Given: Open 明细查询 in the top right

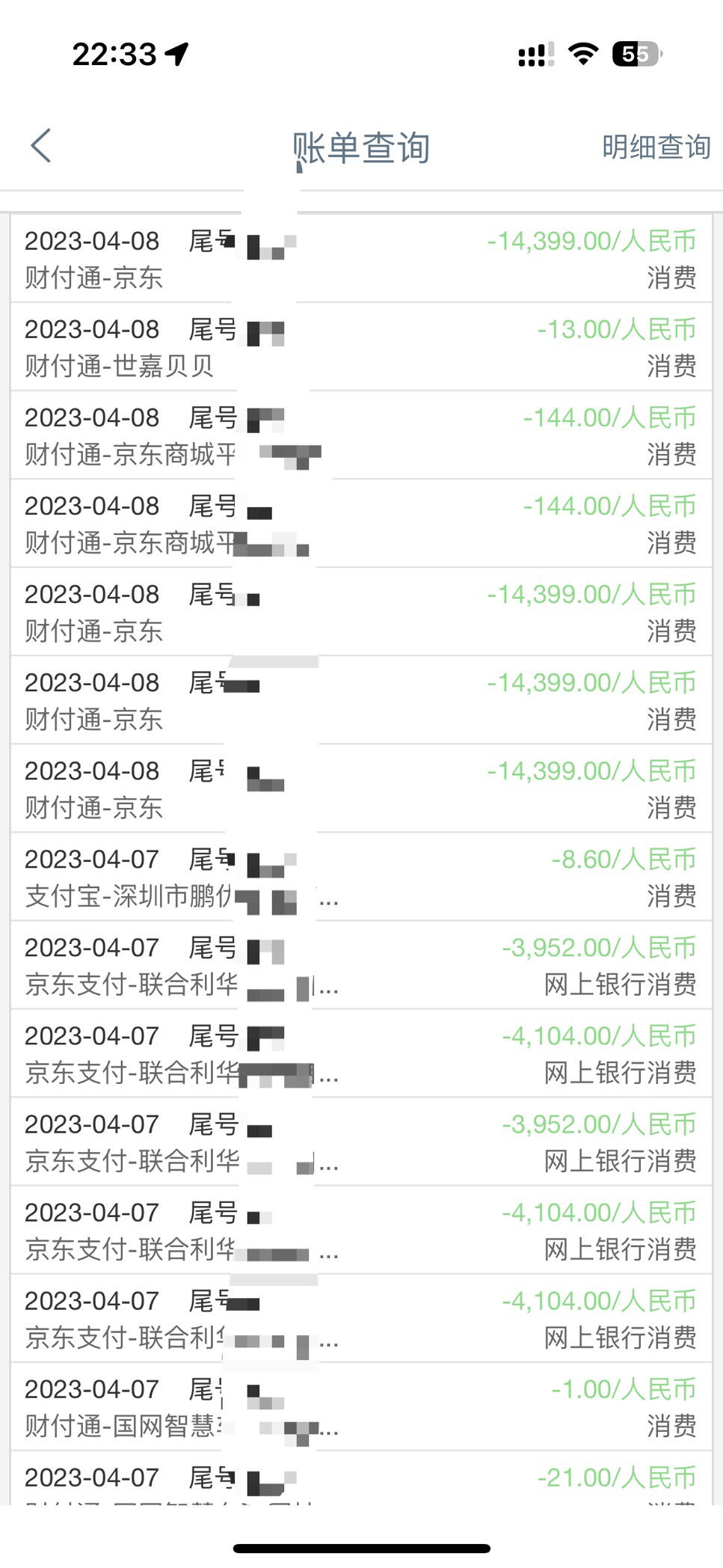Looking at the screenshot, I should coord(656,147).
